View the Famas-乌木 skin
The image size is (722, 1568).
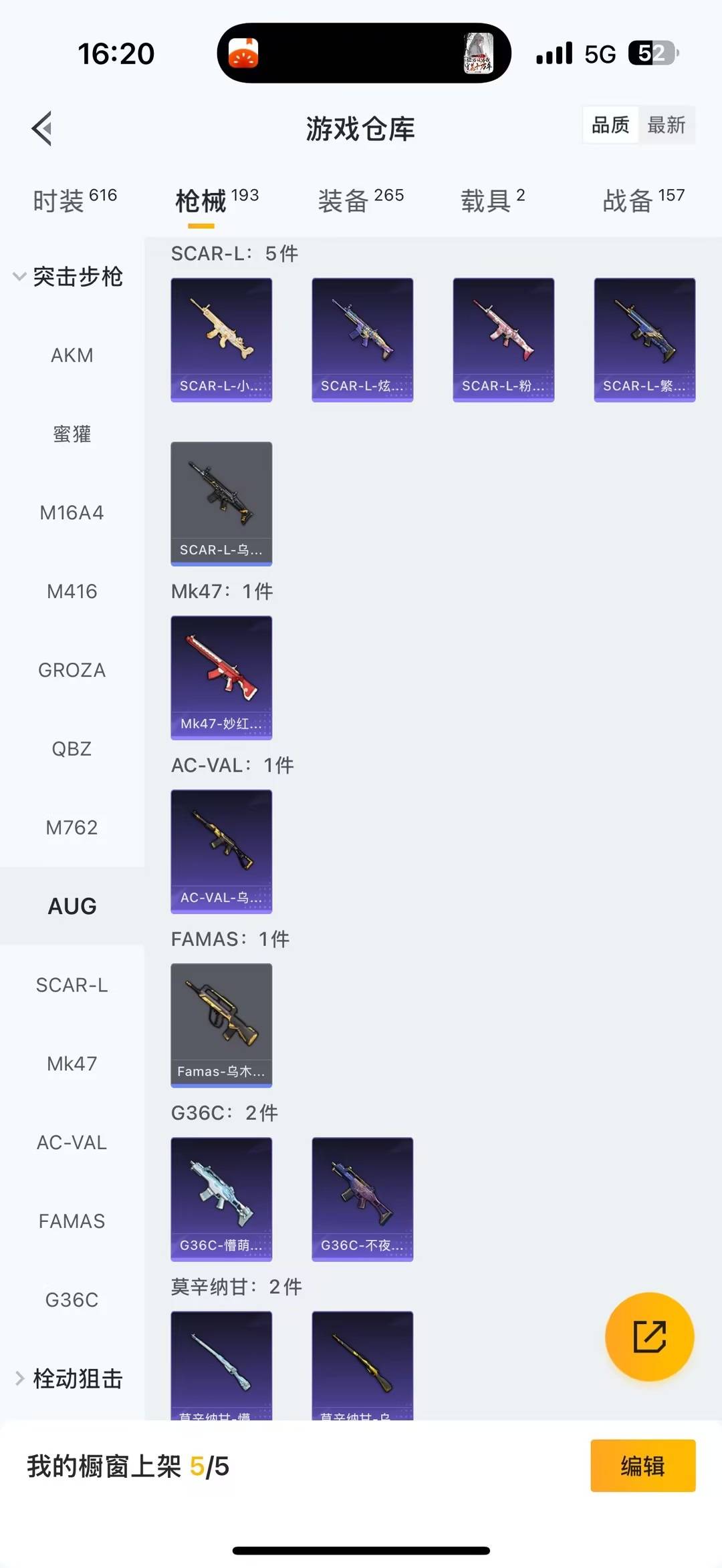point(221,1025)
